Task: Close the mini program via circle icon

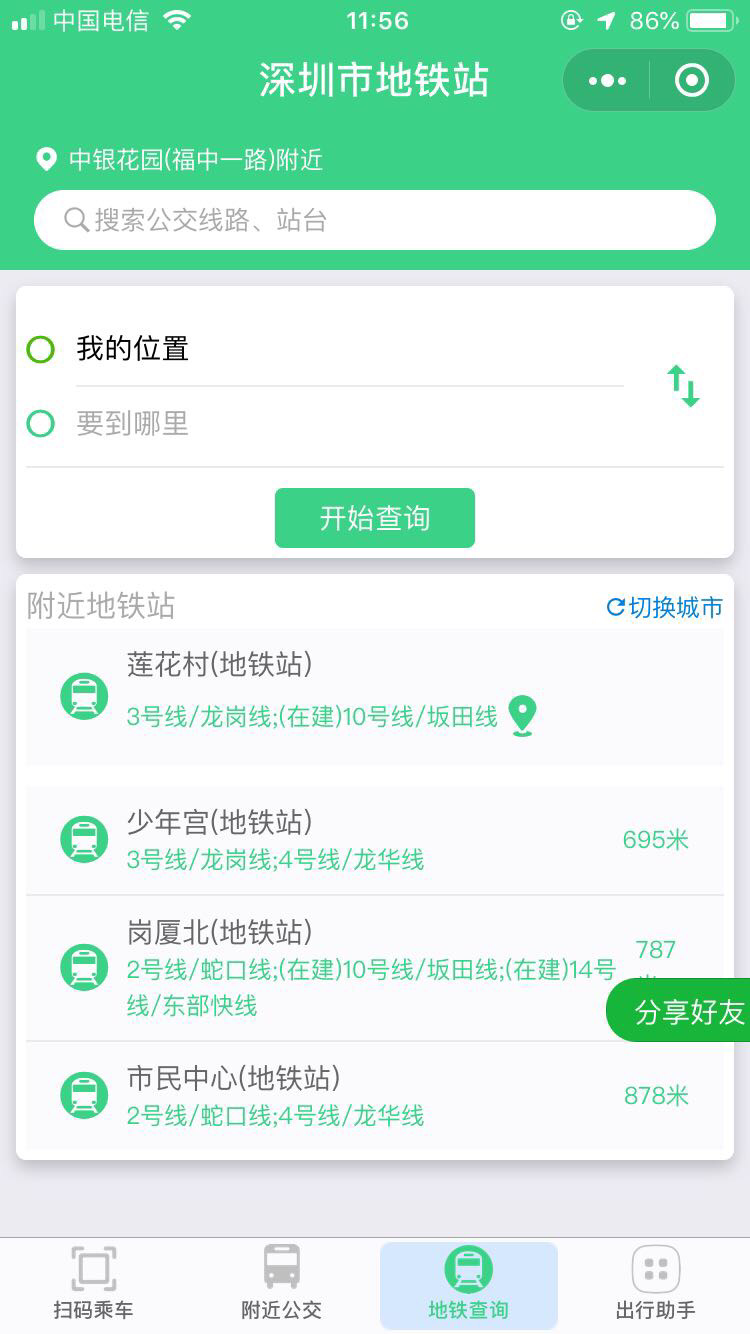Action: coord(691,81)
